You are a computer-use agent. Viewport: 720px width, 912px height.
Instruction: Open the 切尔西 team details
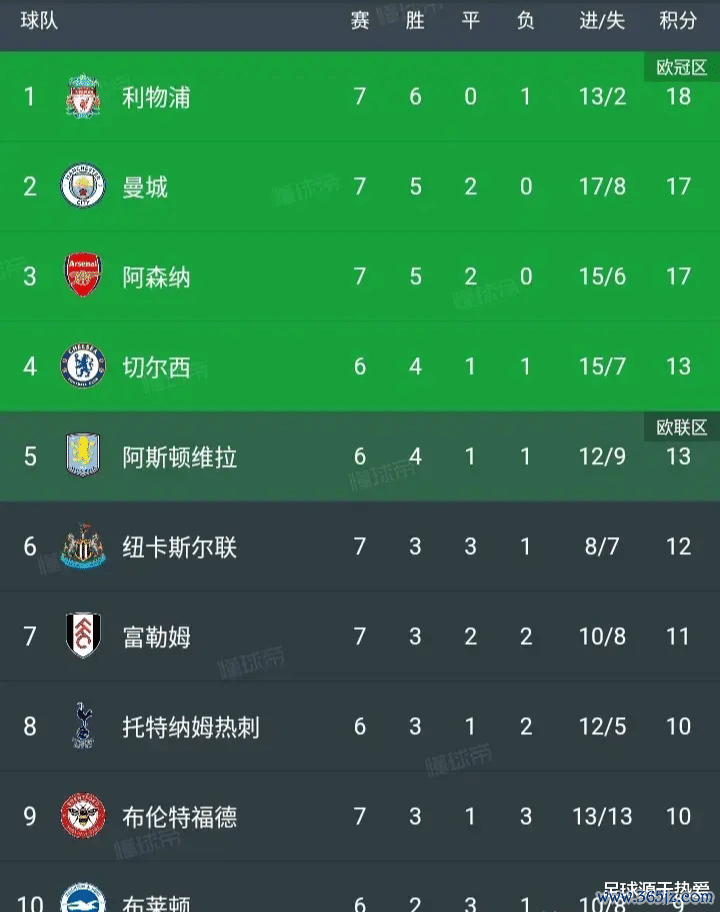(x=156, y=367)
